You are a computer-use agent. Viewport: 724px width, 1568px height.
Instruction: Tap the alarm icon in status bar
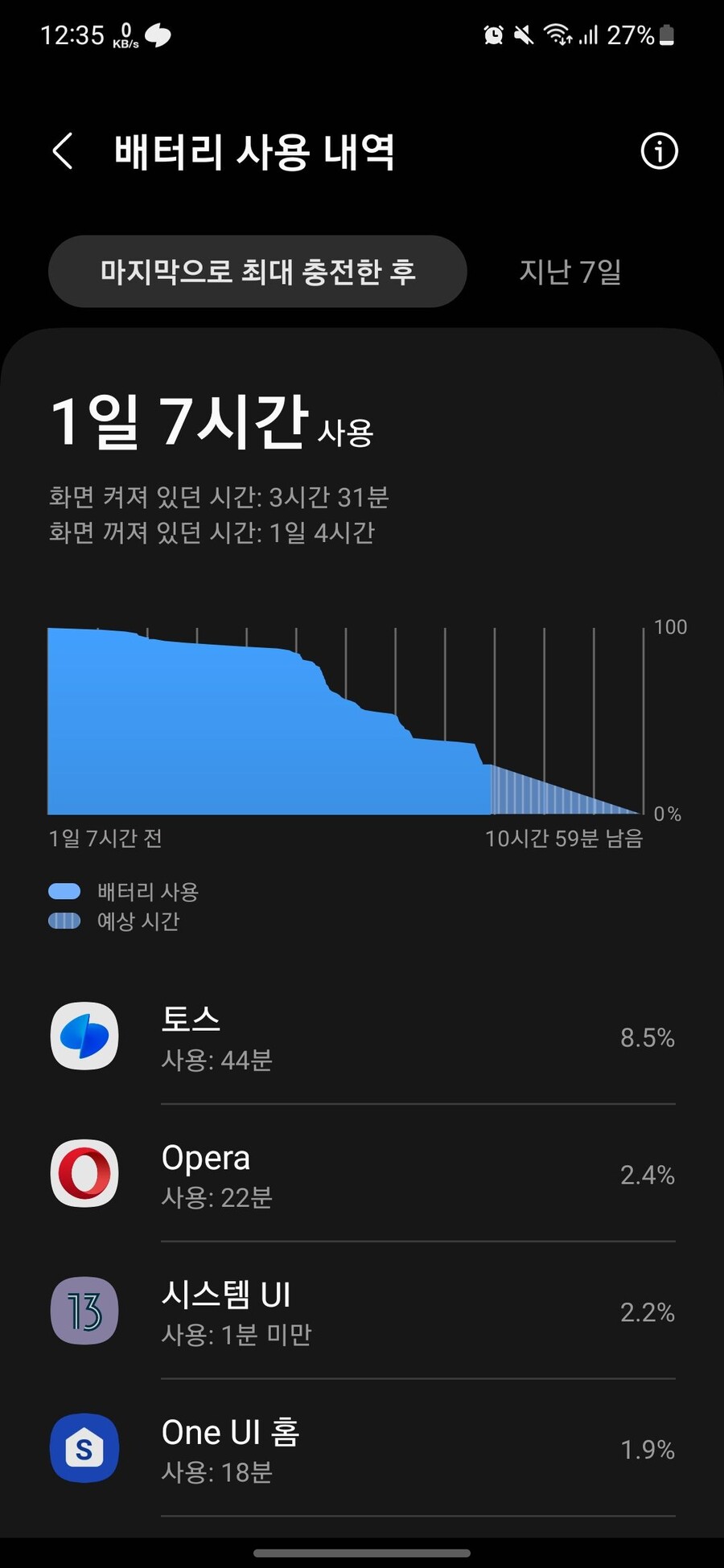pos(493,34)
